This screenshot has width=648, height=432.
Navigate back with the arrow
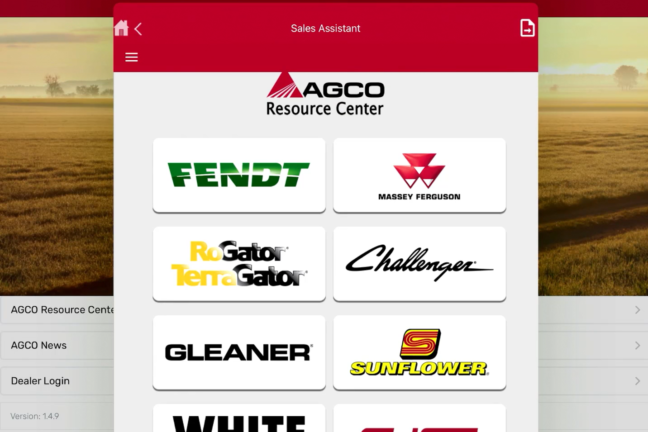click(138, 29)
